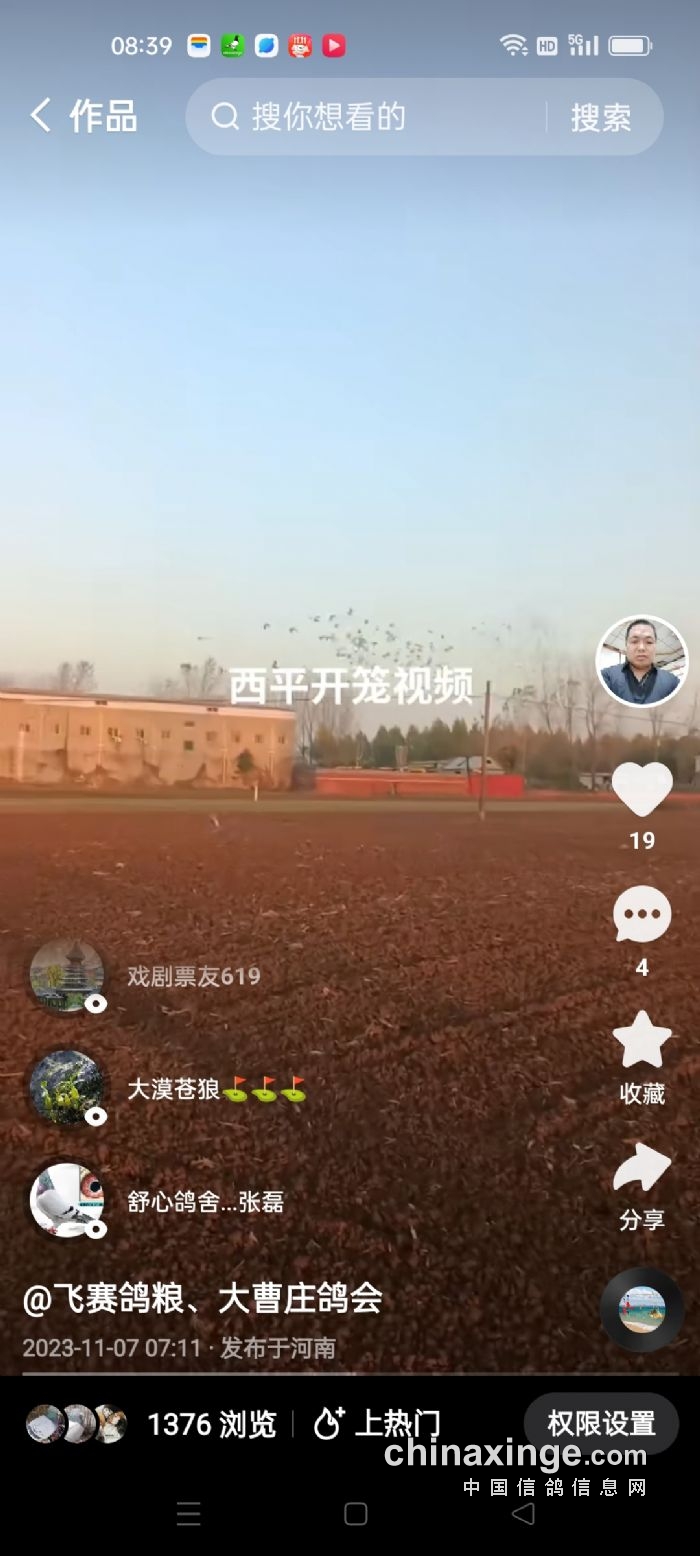This screenshot has width=700, height=1556.
Task: Tap the system home button
Action: click(355, 1513)
